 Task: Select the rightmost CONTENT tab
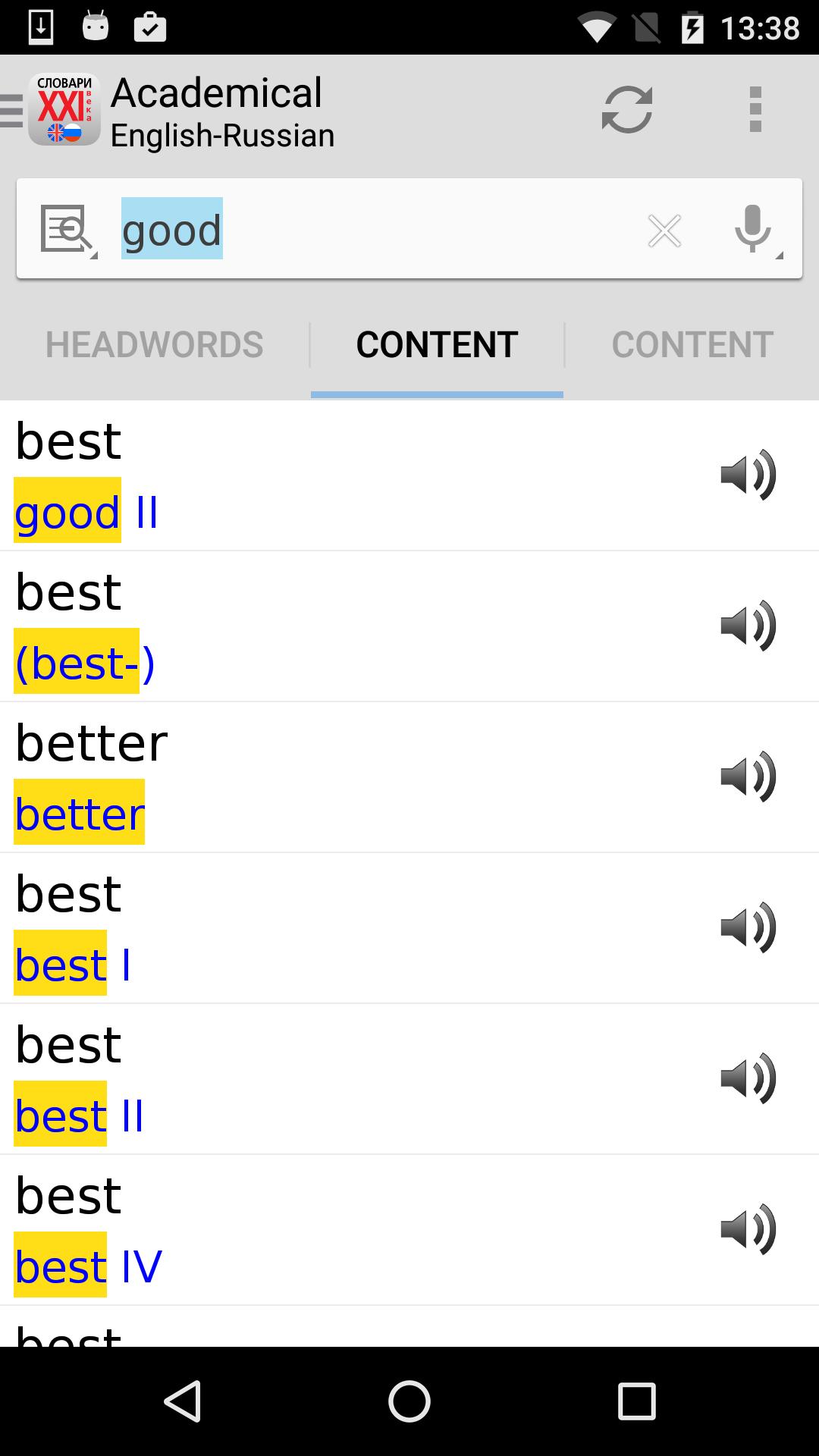click(691, 344)
